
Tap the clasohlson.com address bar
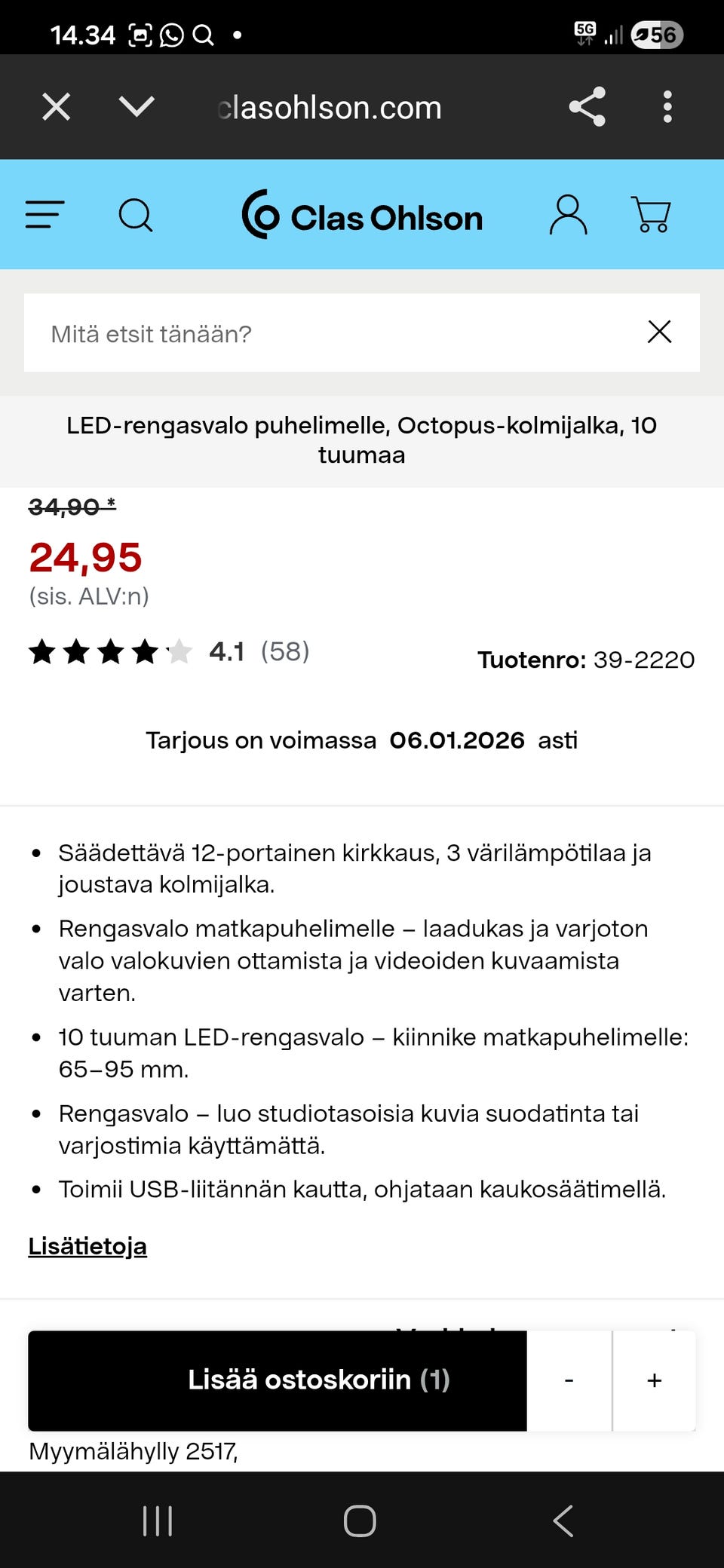pyautogui.click(x=330, y=107)
